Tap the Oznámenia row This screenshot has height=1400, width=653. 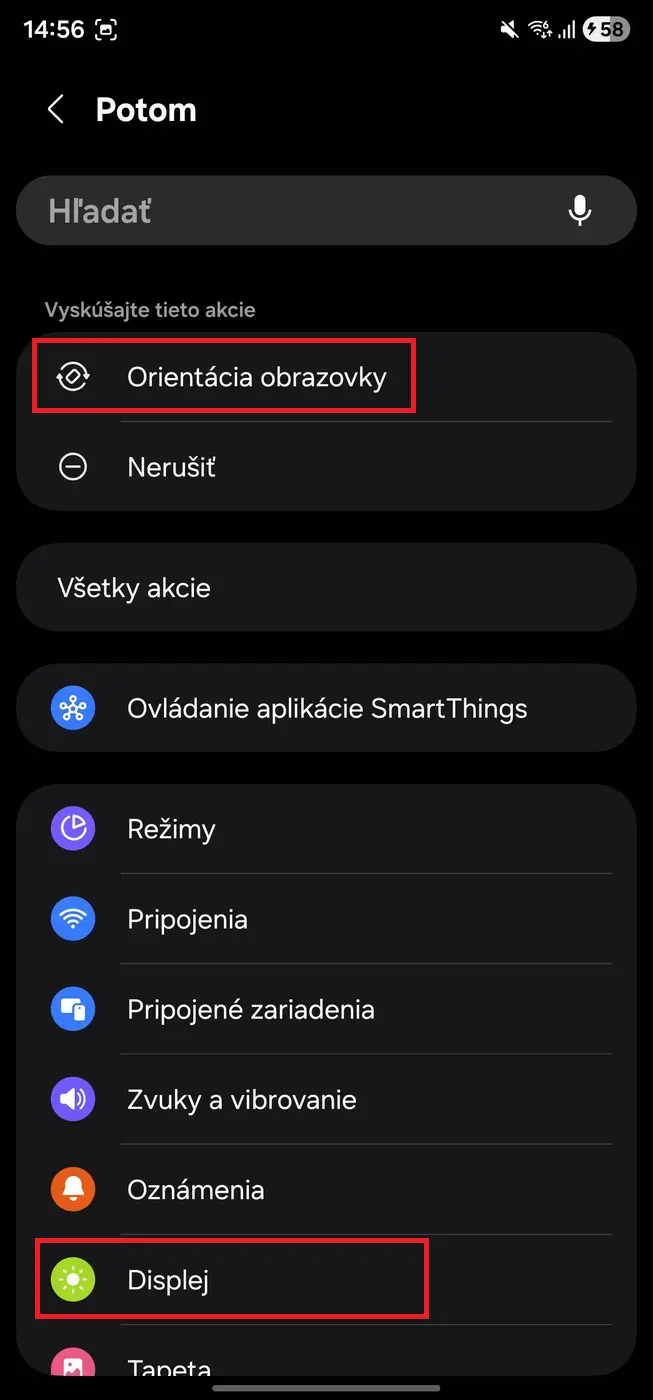[196, 1190]
